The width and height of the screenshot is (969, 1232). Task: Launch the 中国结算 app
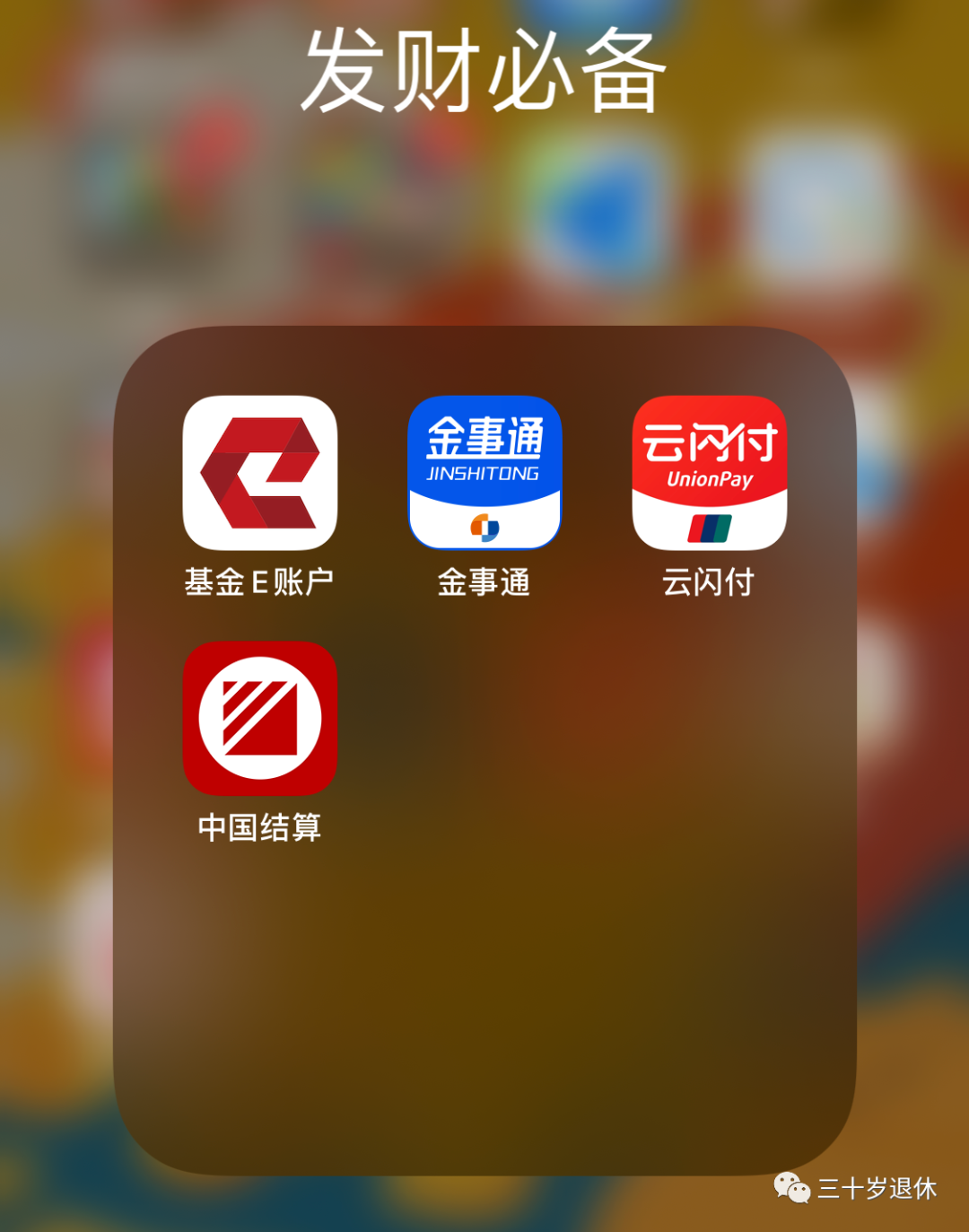point(260,718)
